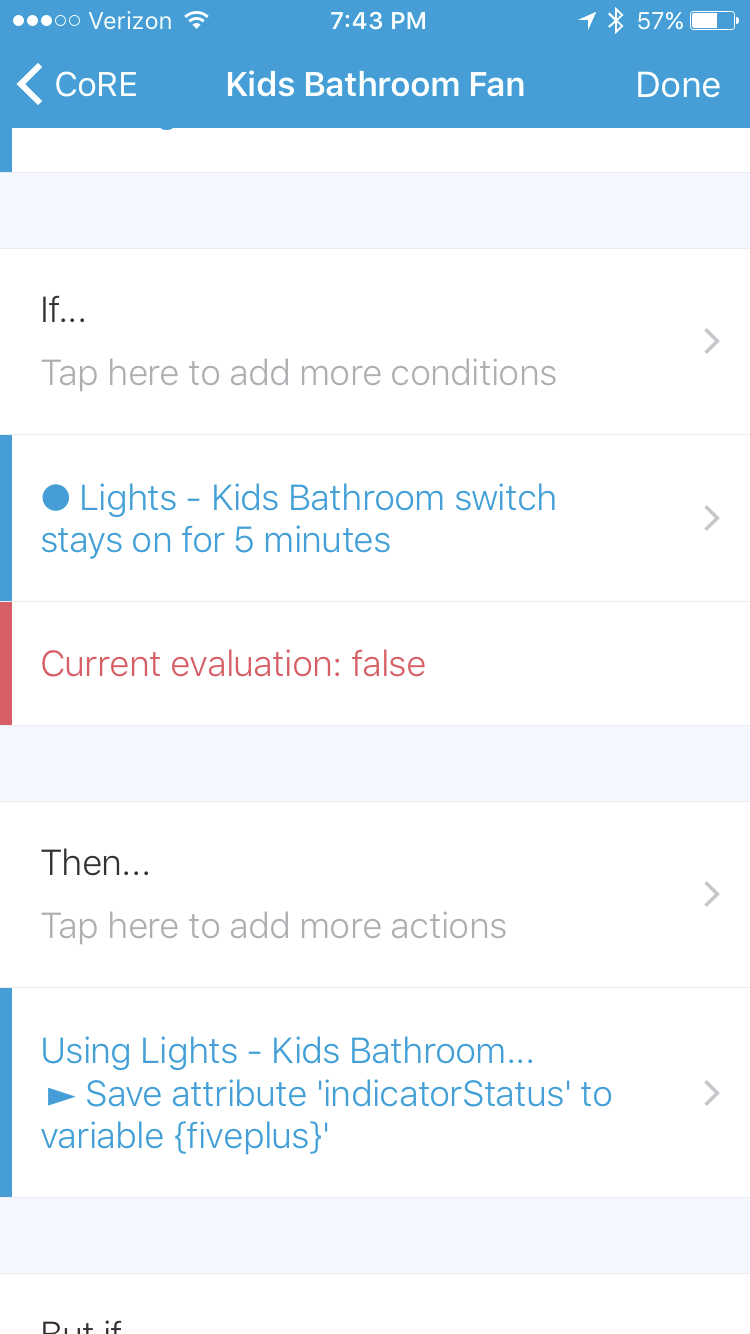Open Then row to add more actions
750x1334 pixels.
375,894
